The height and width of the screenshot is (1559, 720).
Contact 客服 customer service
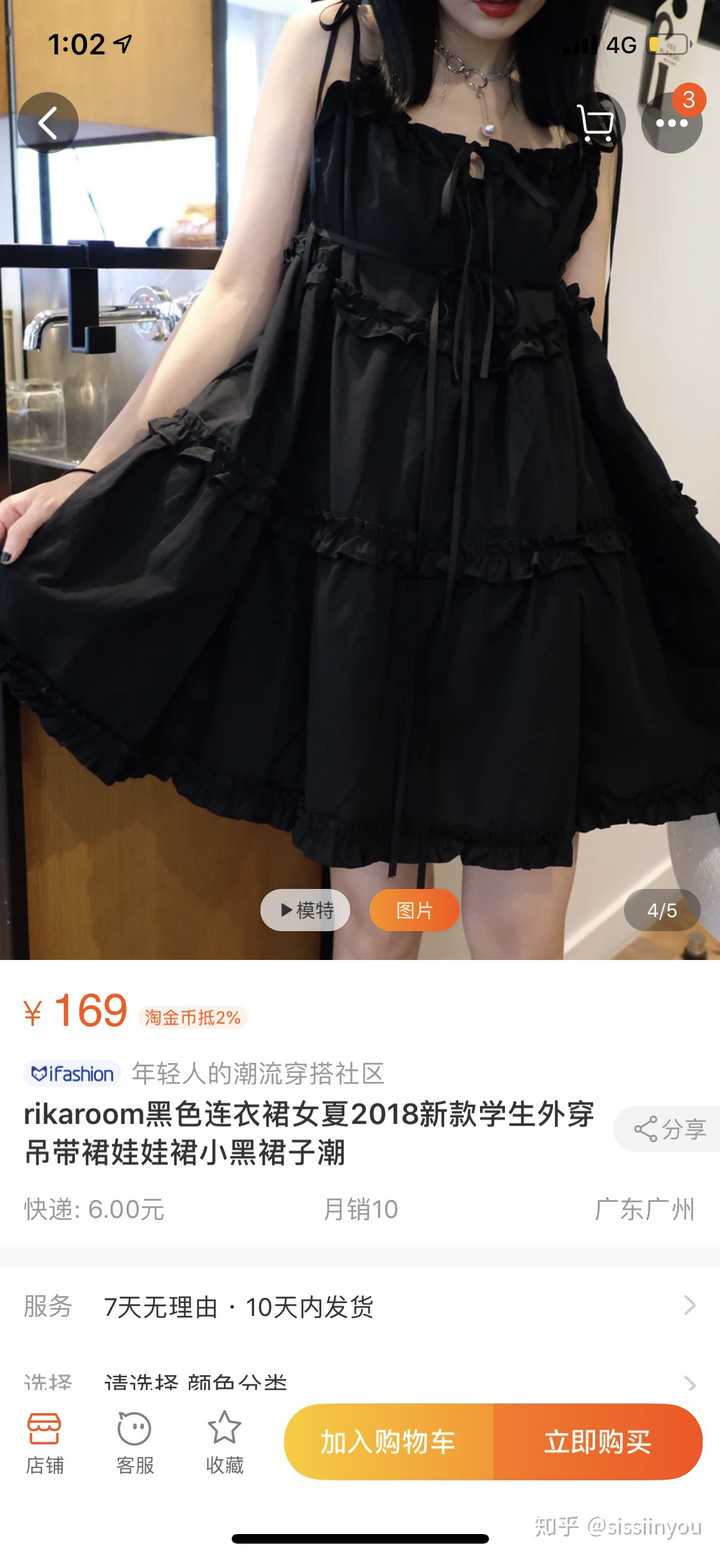point(134,1443)
